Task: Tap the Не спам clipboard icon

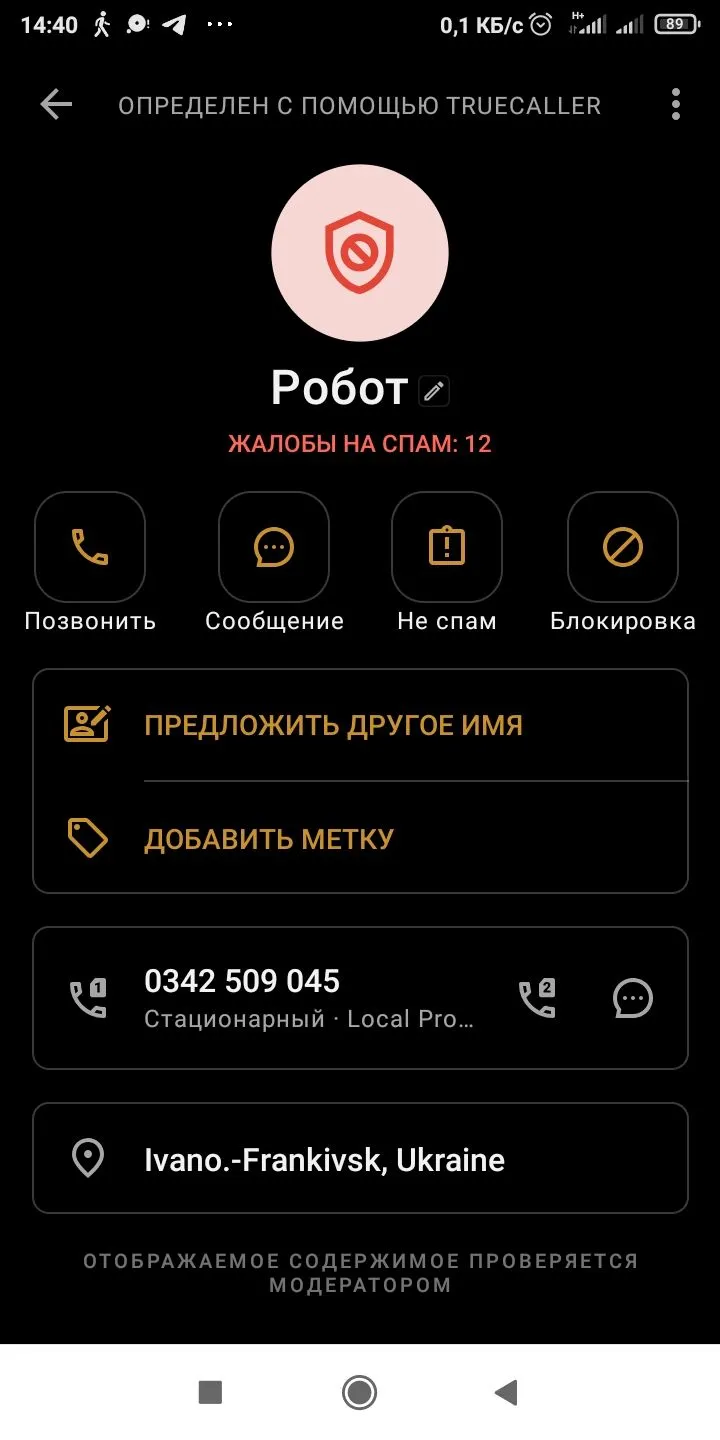Action: tap(446, 546)
